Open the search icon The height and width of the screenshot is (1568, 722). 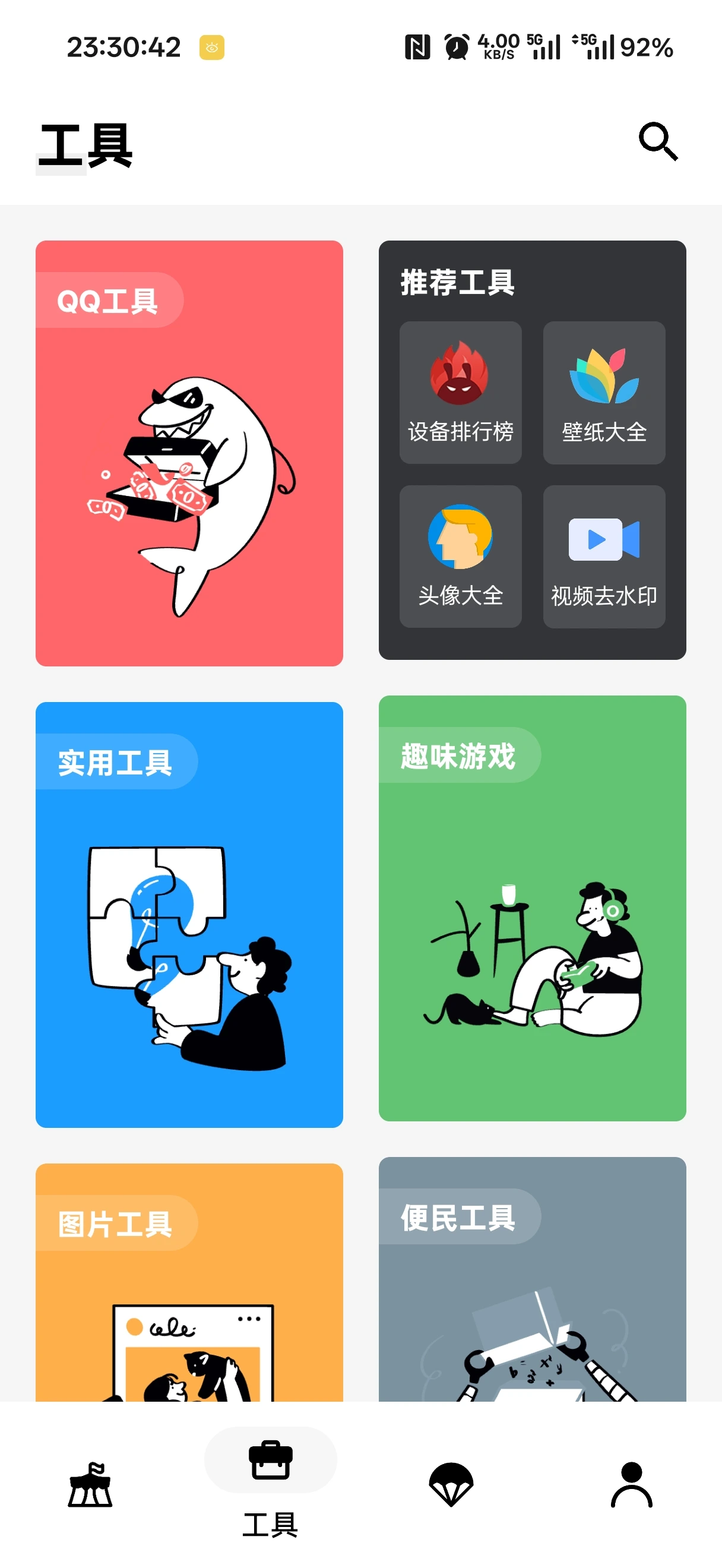pyautogui.click(x=657, y=142)
